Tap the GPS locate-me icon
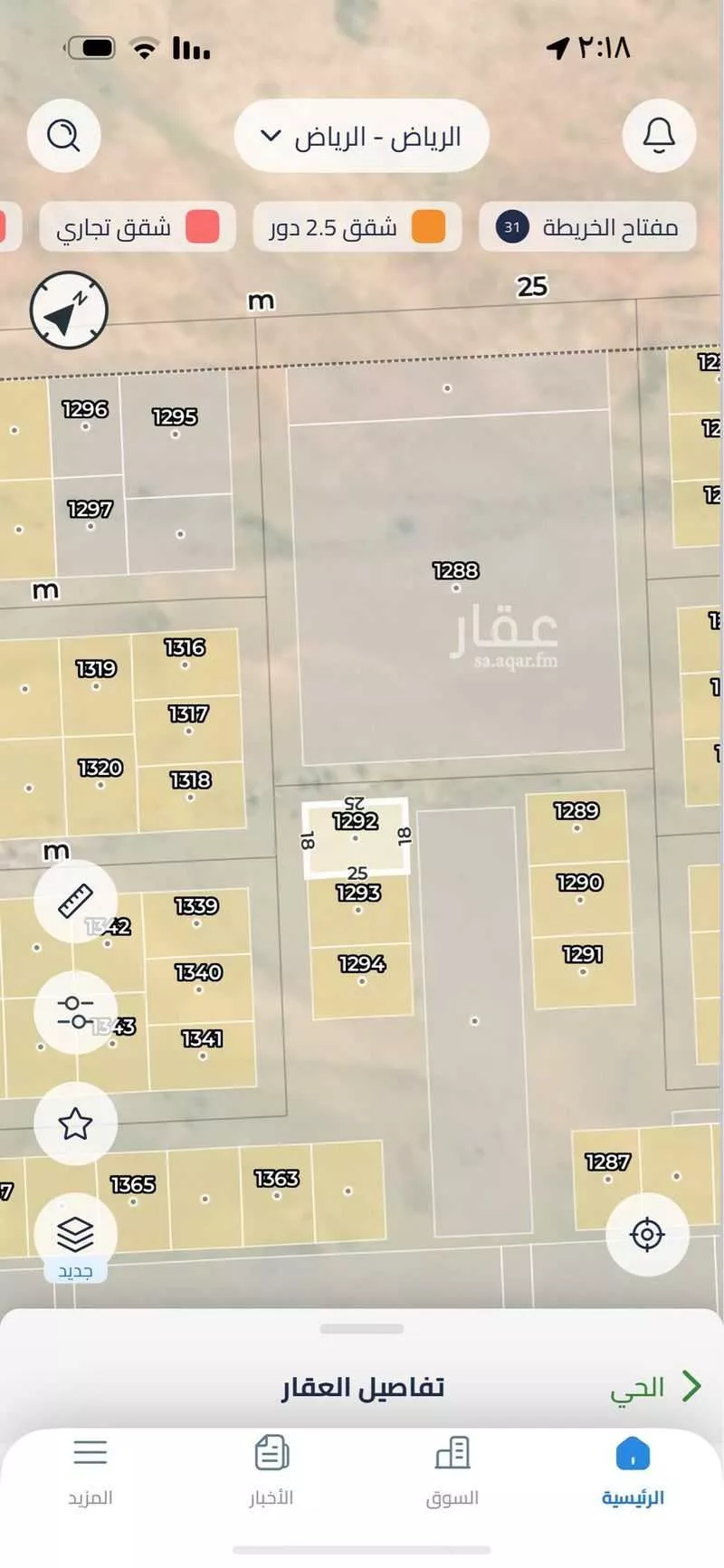Screen dimensions: 724x1568 point(648,1234)
